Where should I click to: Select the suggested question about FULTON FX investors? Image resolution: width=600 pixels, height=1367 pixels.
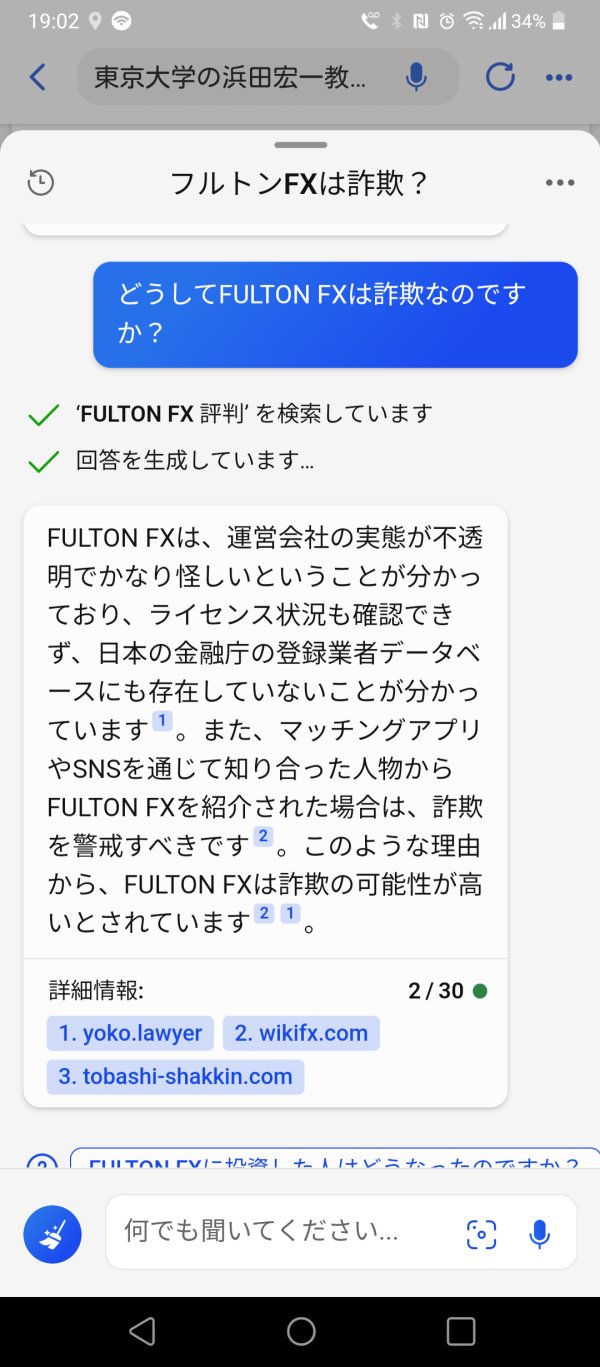coord(335,1159)
